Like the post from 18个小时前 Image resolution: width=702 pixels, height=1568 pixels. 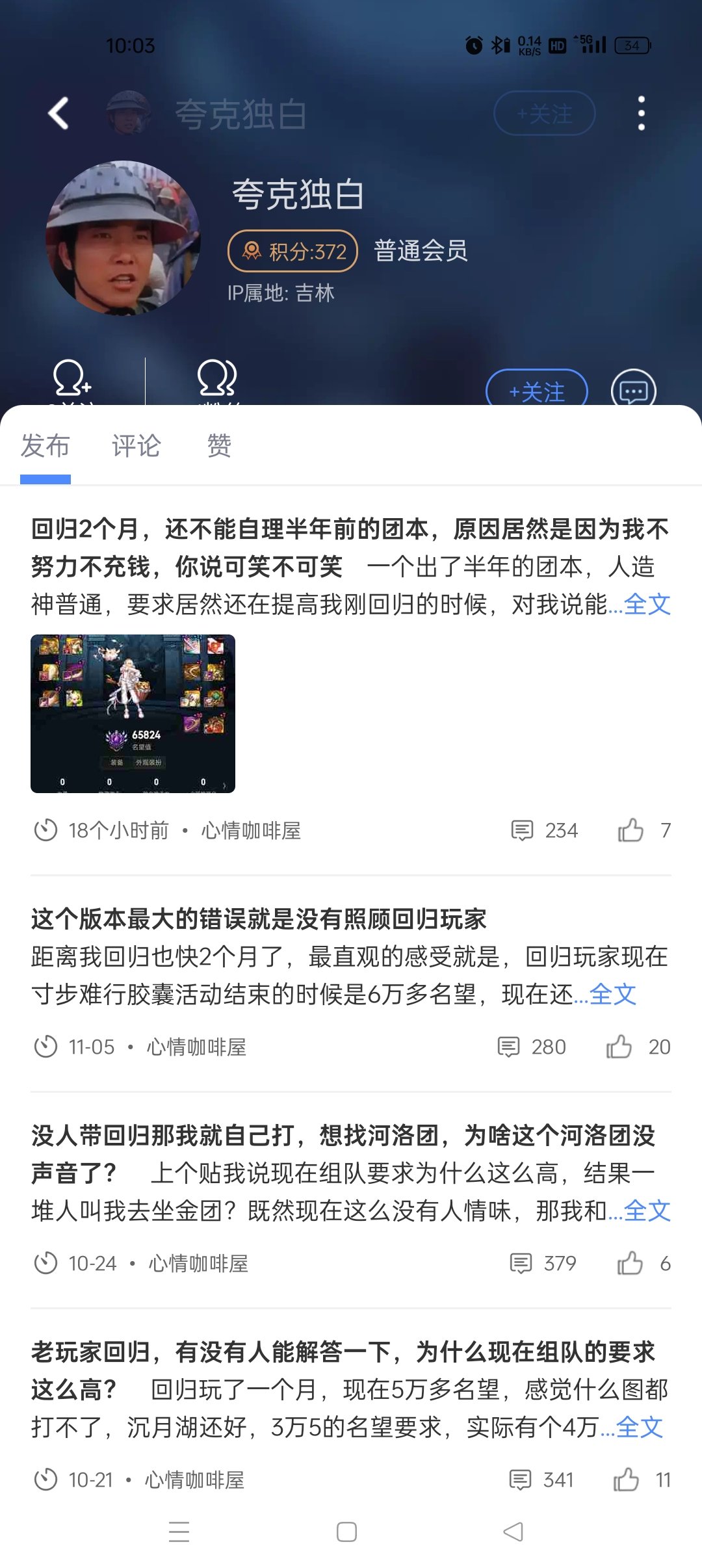630,830
